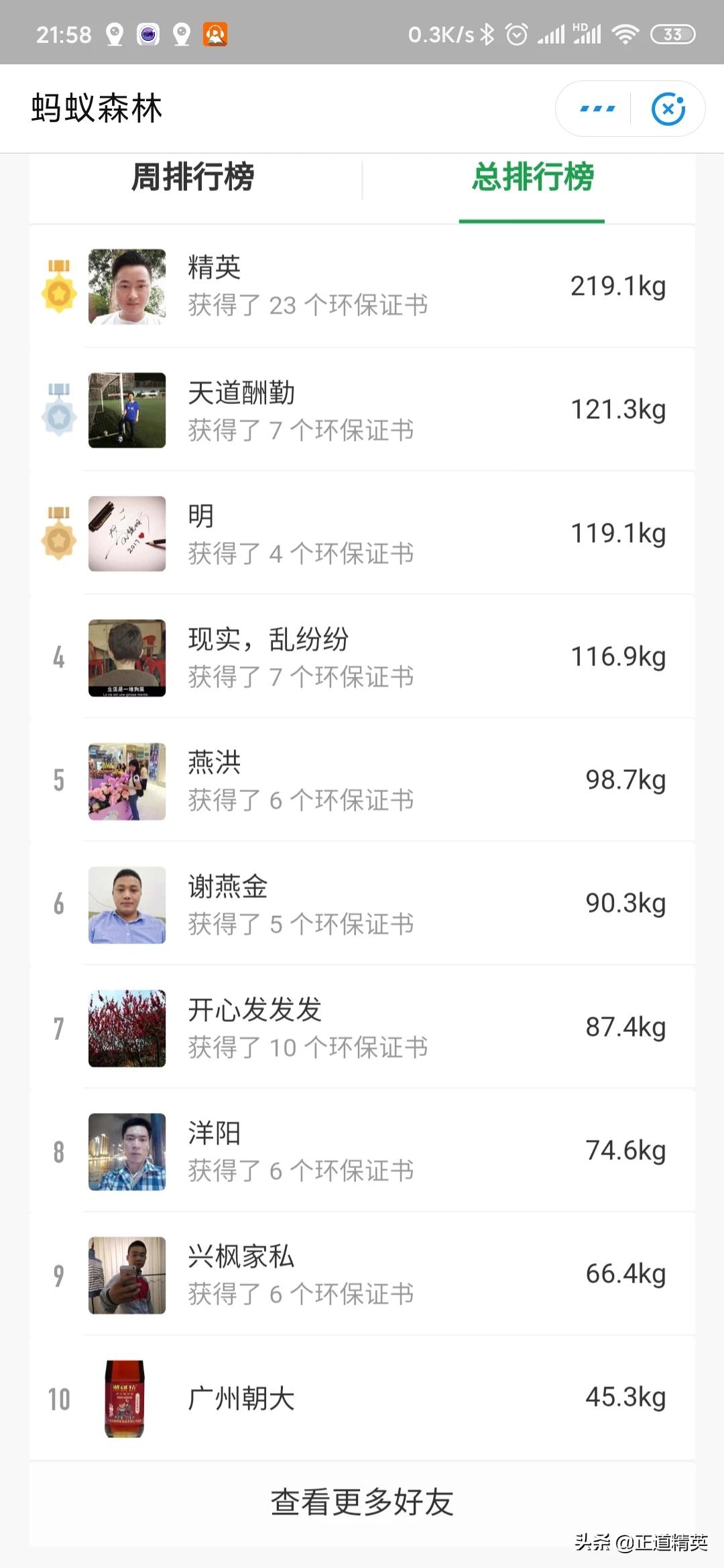Open the mini program more options menu
This screenshot has height=1568, width=724.
(597, 109)
